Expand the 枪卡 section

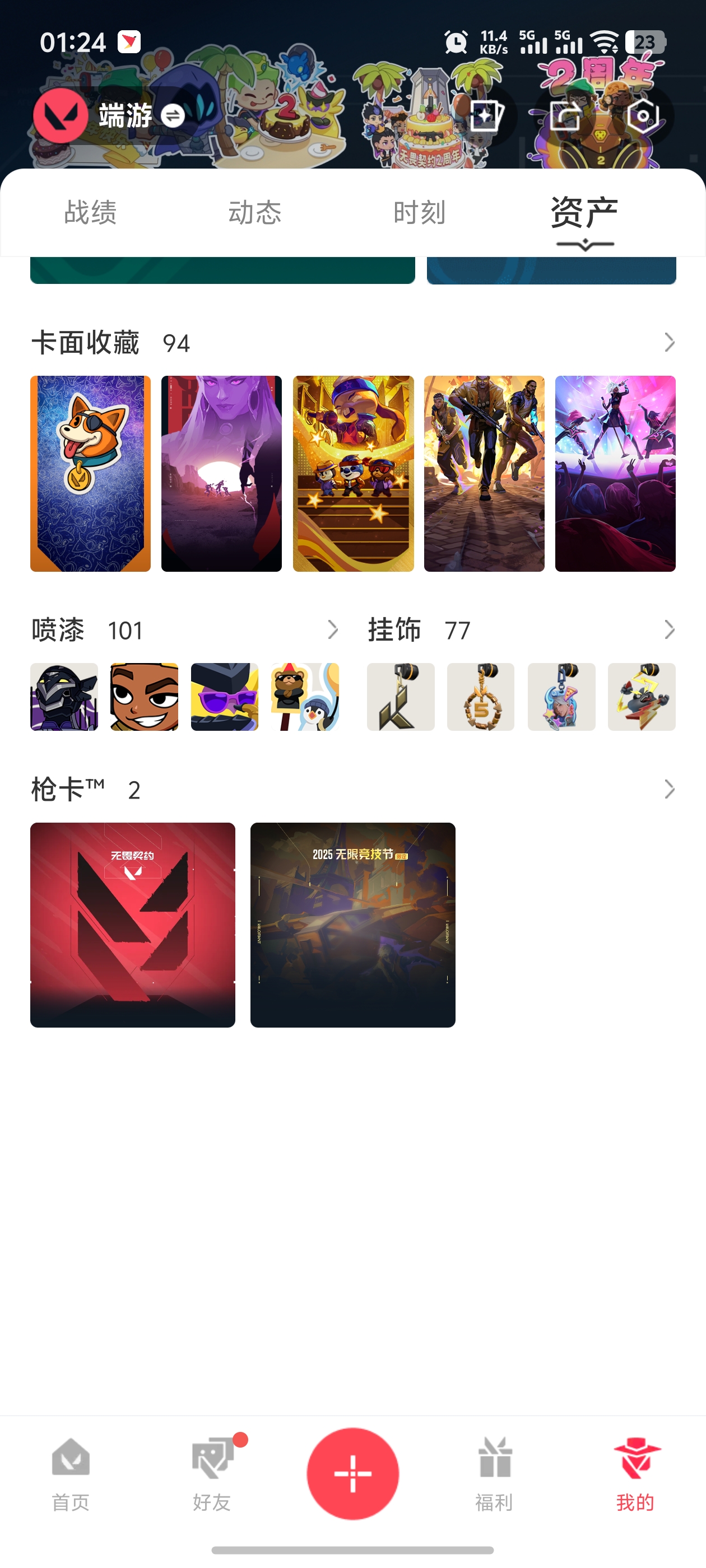coord(669,790)
